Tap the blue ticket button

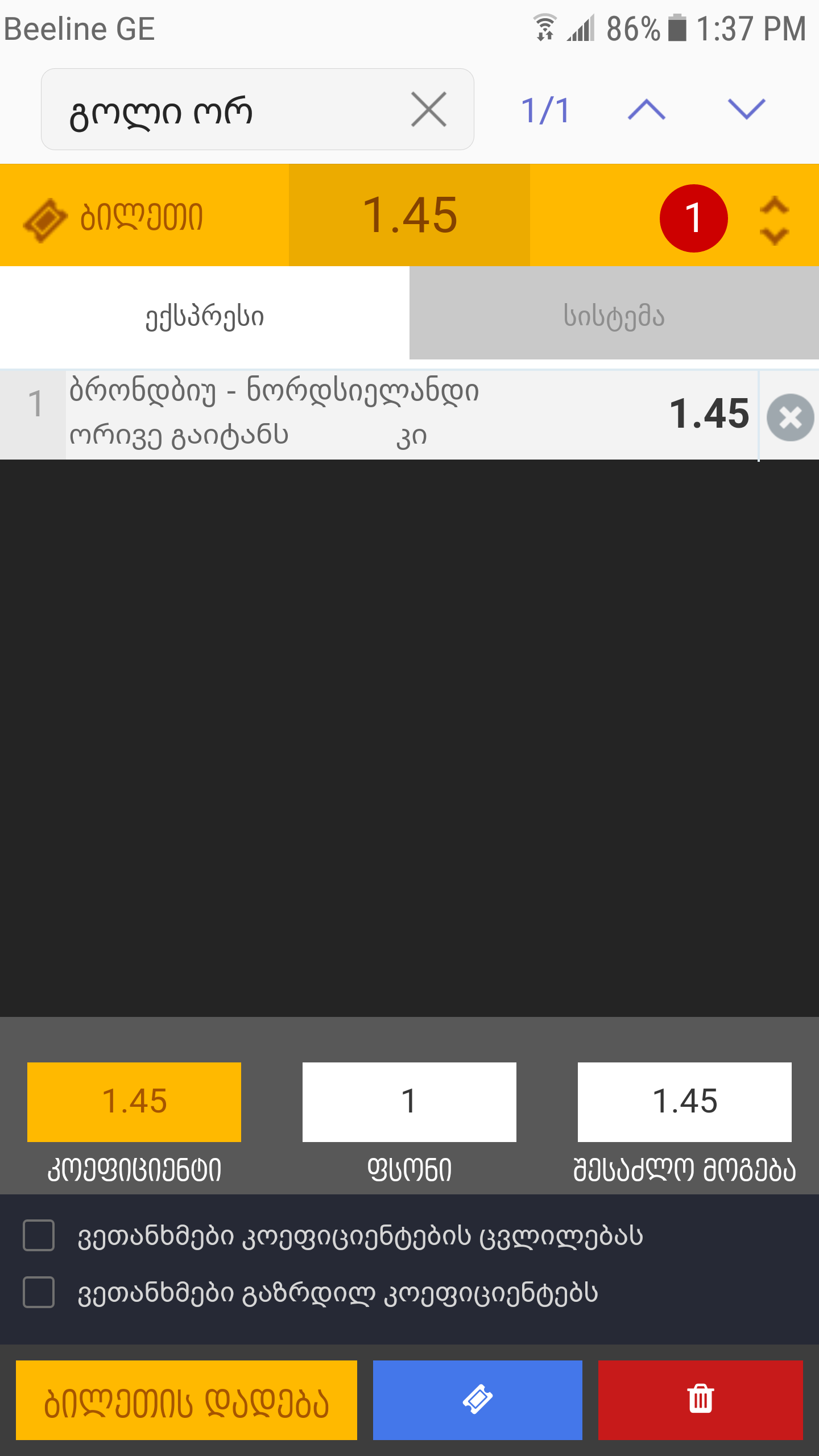pos(477,1400)
